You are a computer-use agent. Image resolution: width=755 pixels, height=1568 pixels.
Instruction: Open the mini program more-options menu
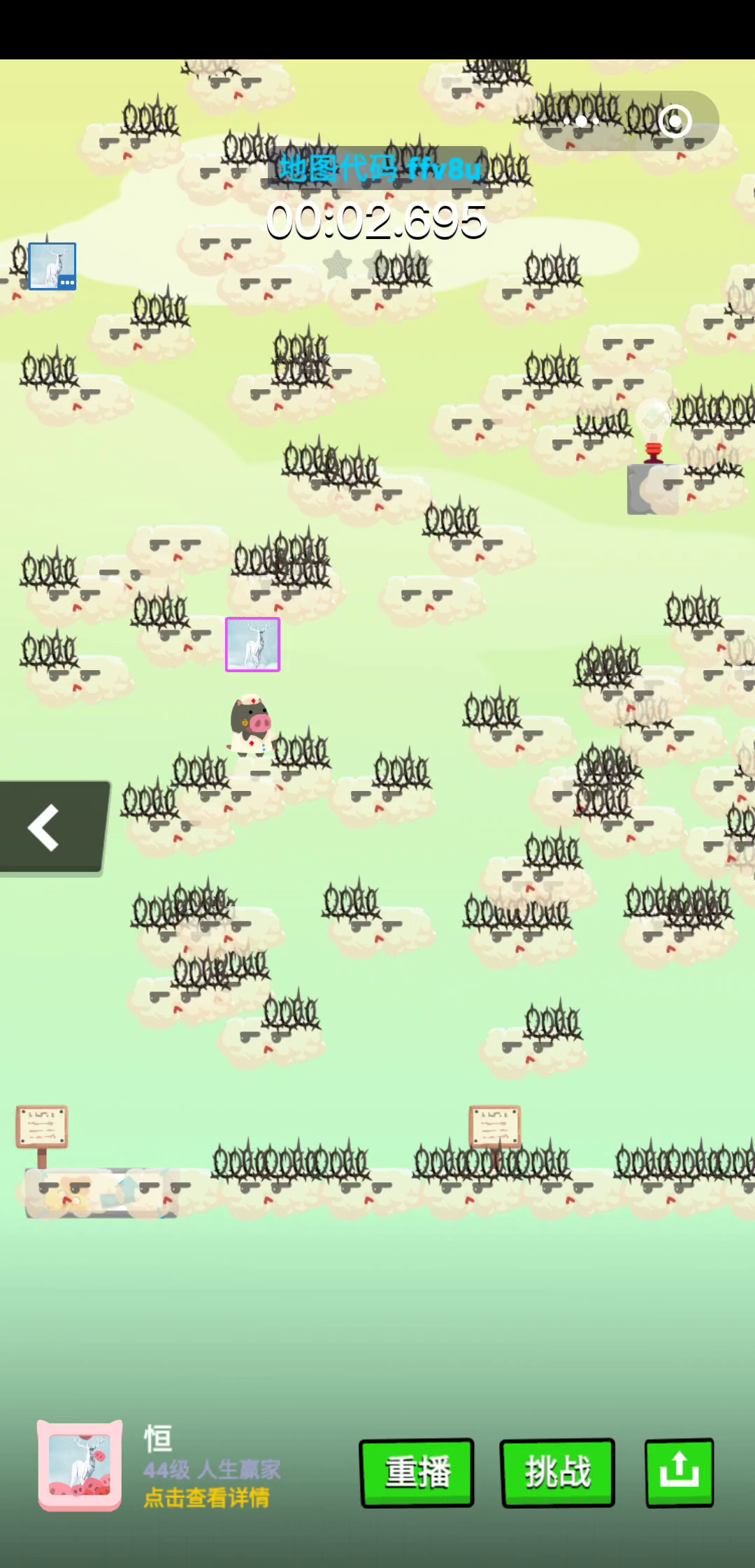pyautogui.click(x=582, y=121)
